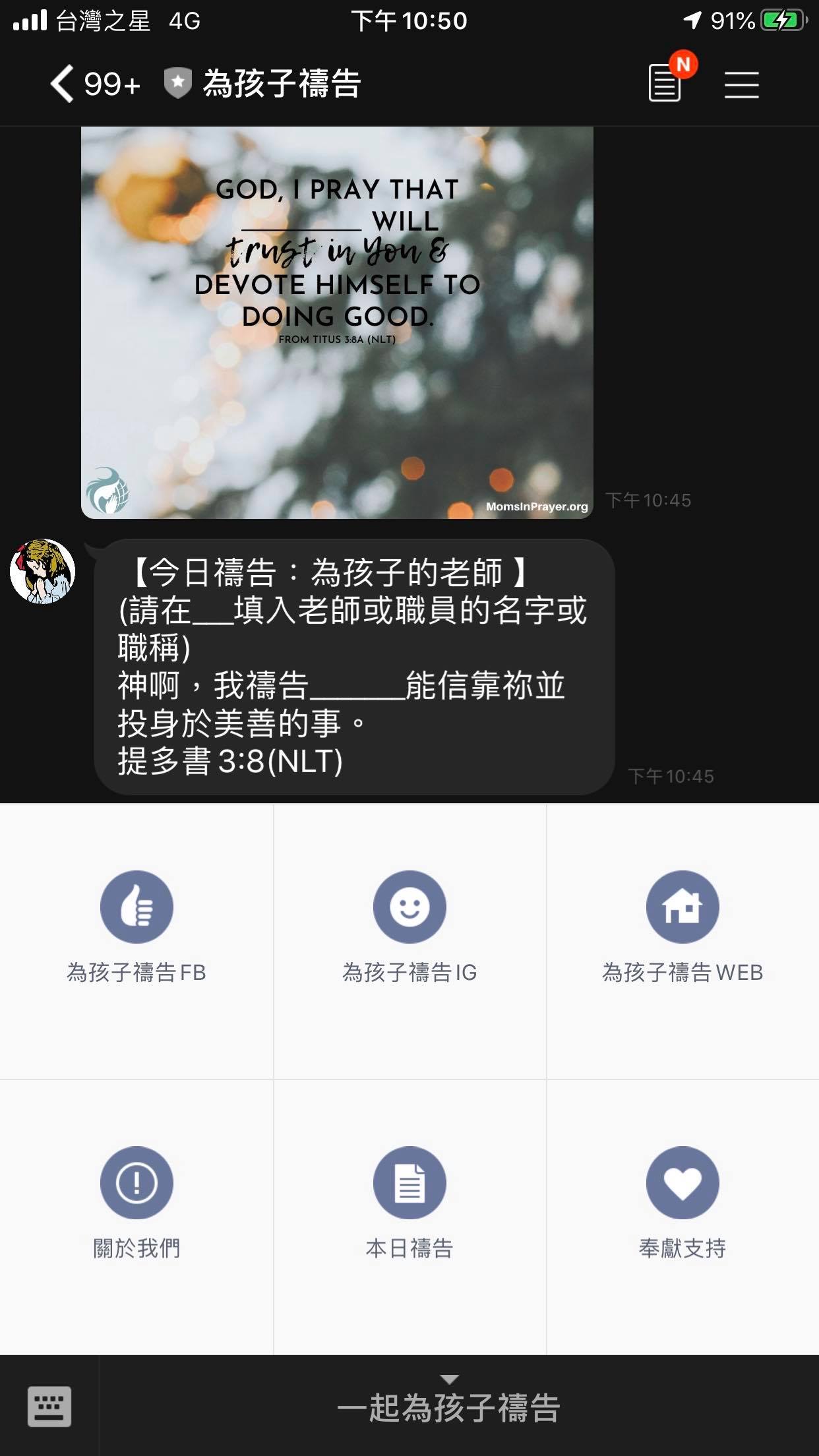Tap the sender's profile avatar

pyautogui.click(x=43, y=571)
